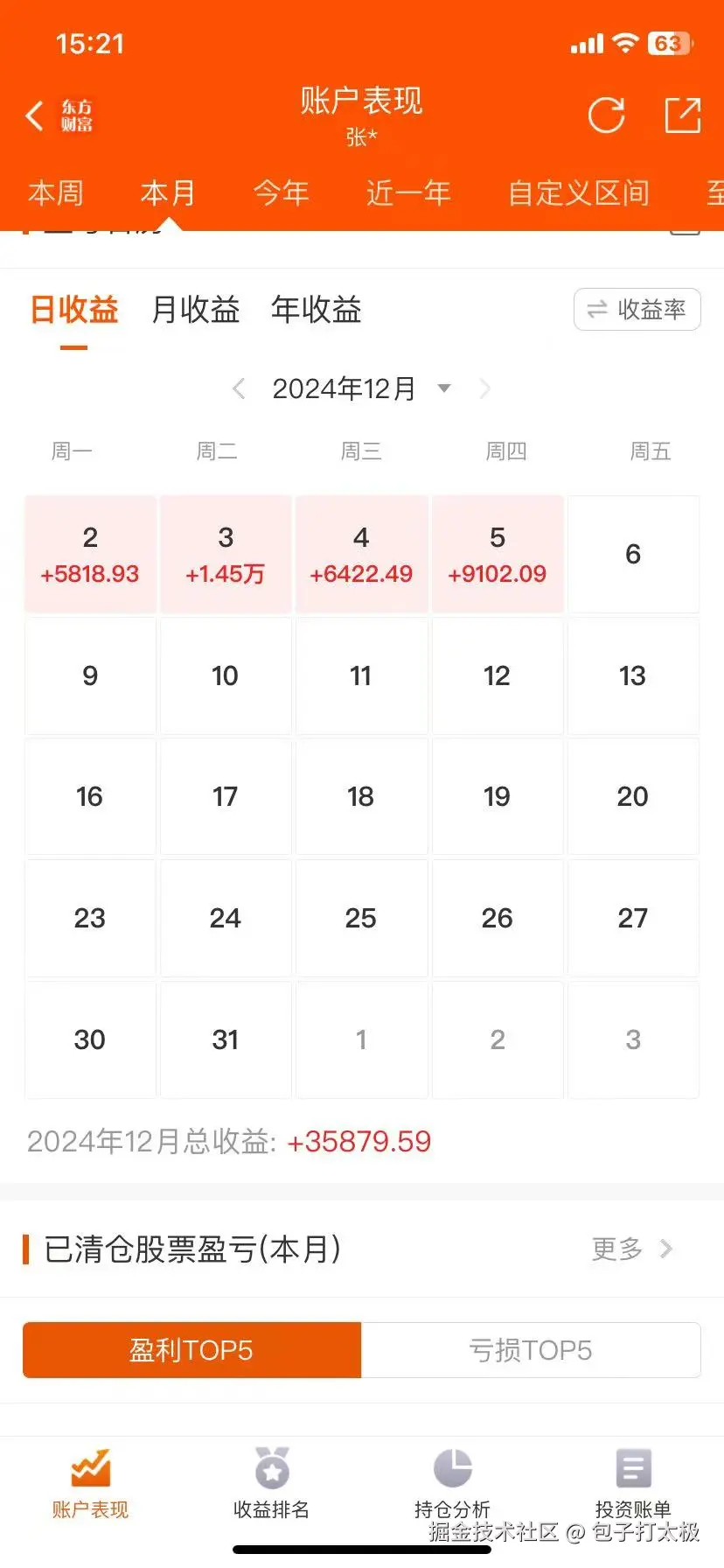
Task: Go back using the back arrow
Action: (34, 115)
